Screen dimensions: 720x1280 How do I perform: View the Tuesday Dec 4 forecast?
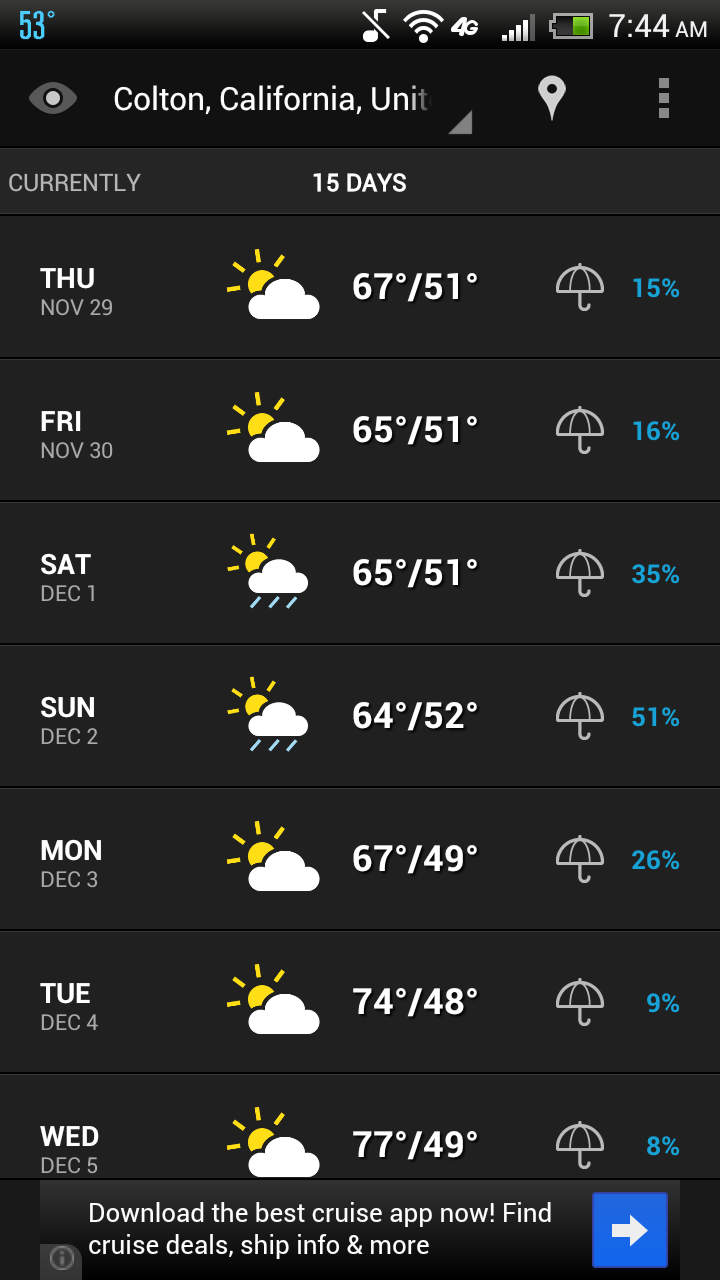tap(360, 1003)
